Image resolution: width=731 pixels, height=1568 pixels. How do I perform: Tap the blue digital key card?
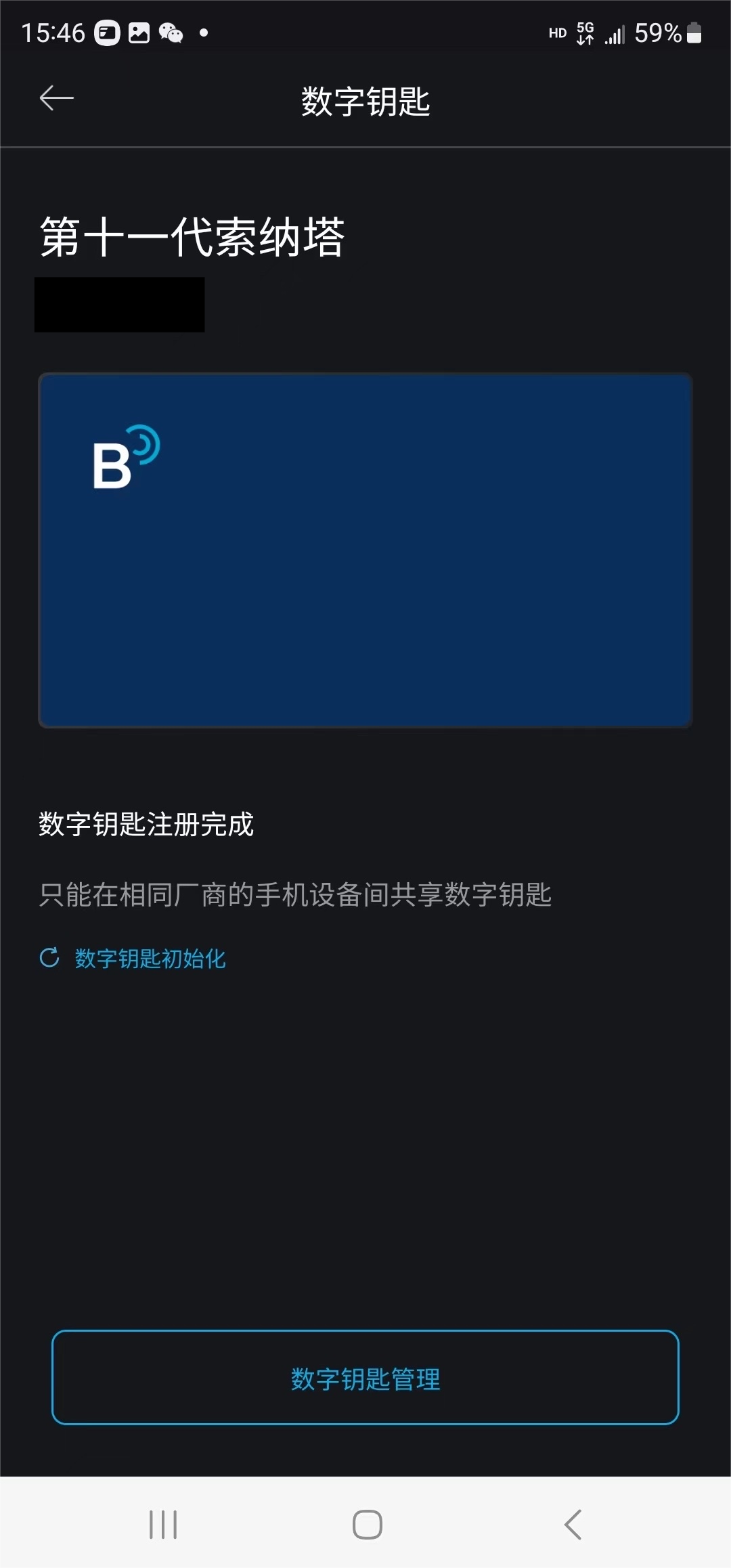[x=365, y=550]
